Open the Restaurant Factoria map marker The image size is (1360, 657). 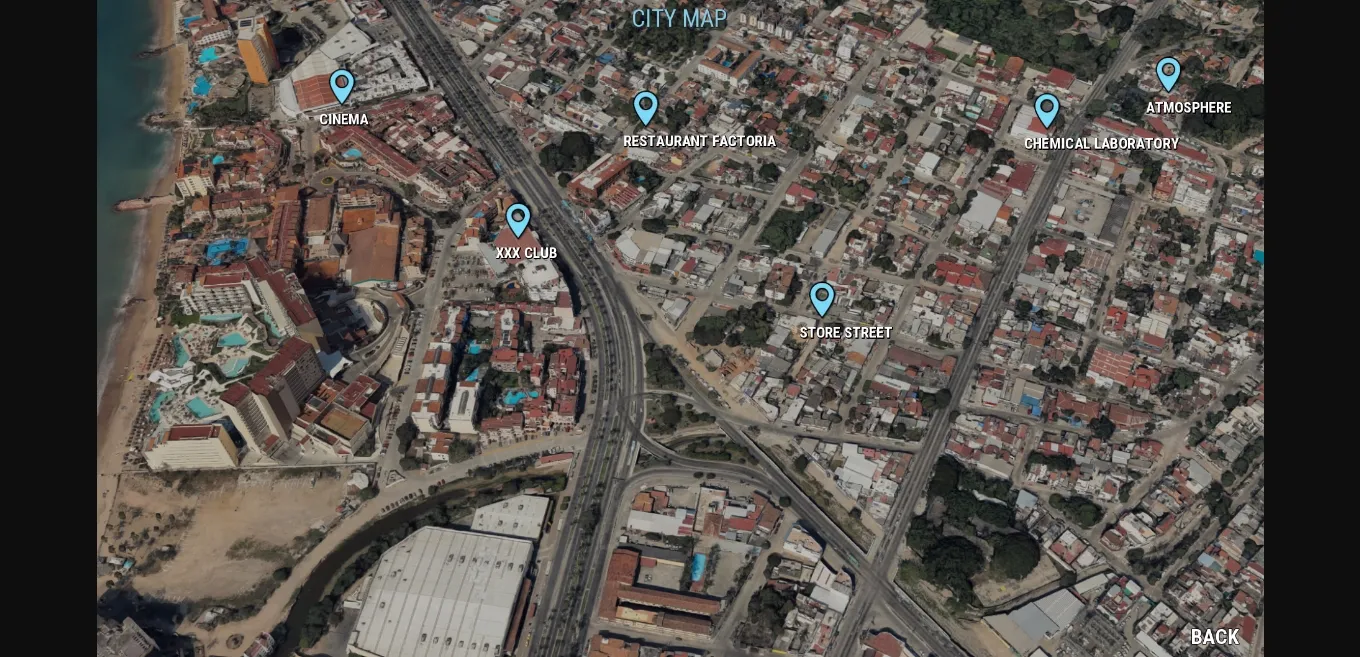(646, 107)
